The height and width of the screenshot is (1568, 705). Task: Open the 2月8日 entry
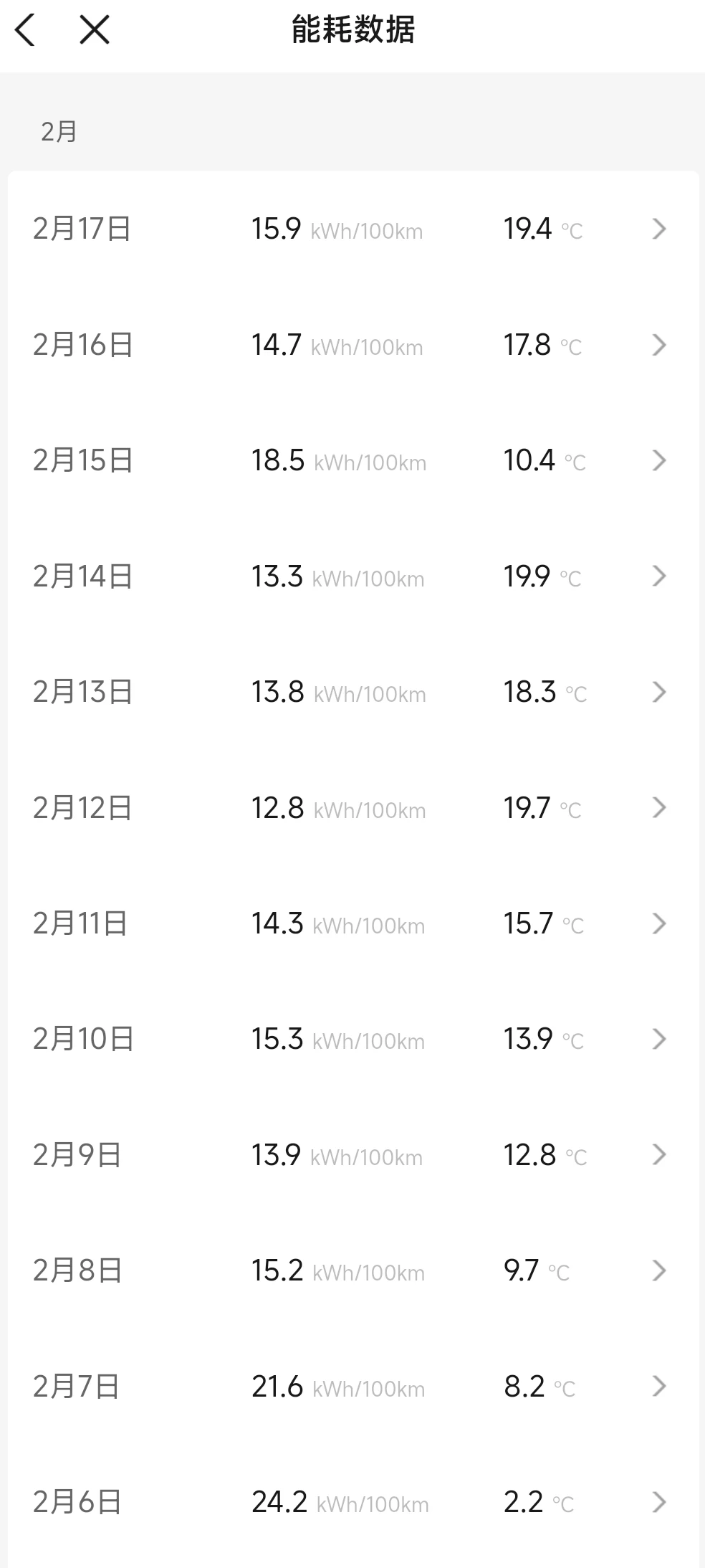[352, 1270]
